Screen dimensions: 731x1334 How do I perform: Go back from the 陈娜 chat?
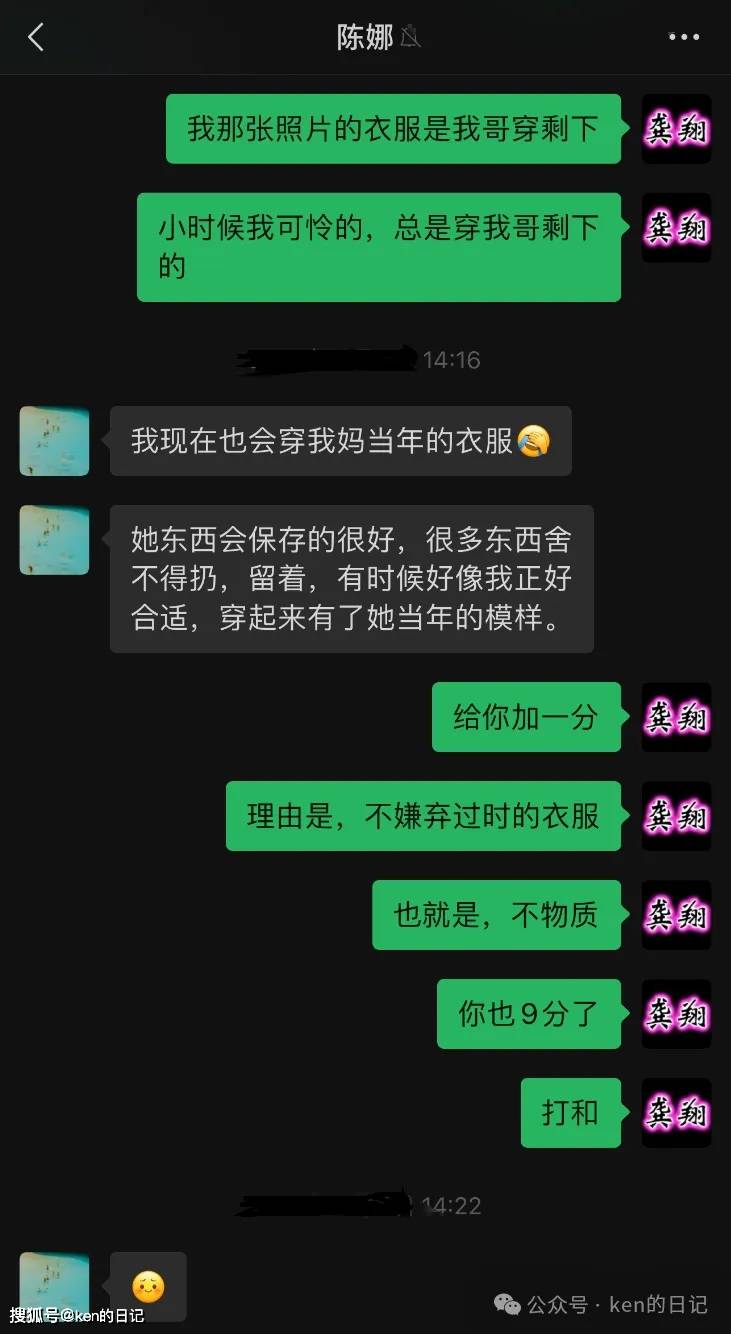click(36, 38)
